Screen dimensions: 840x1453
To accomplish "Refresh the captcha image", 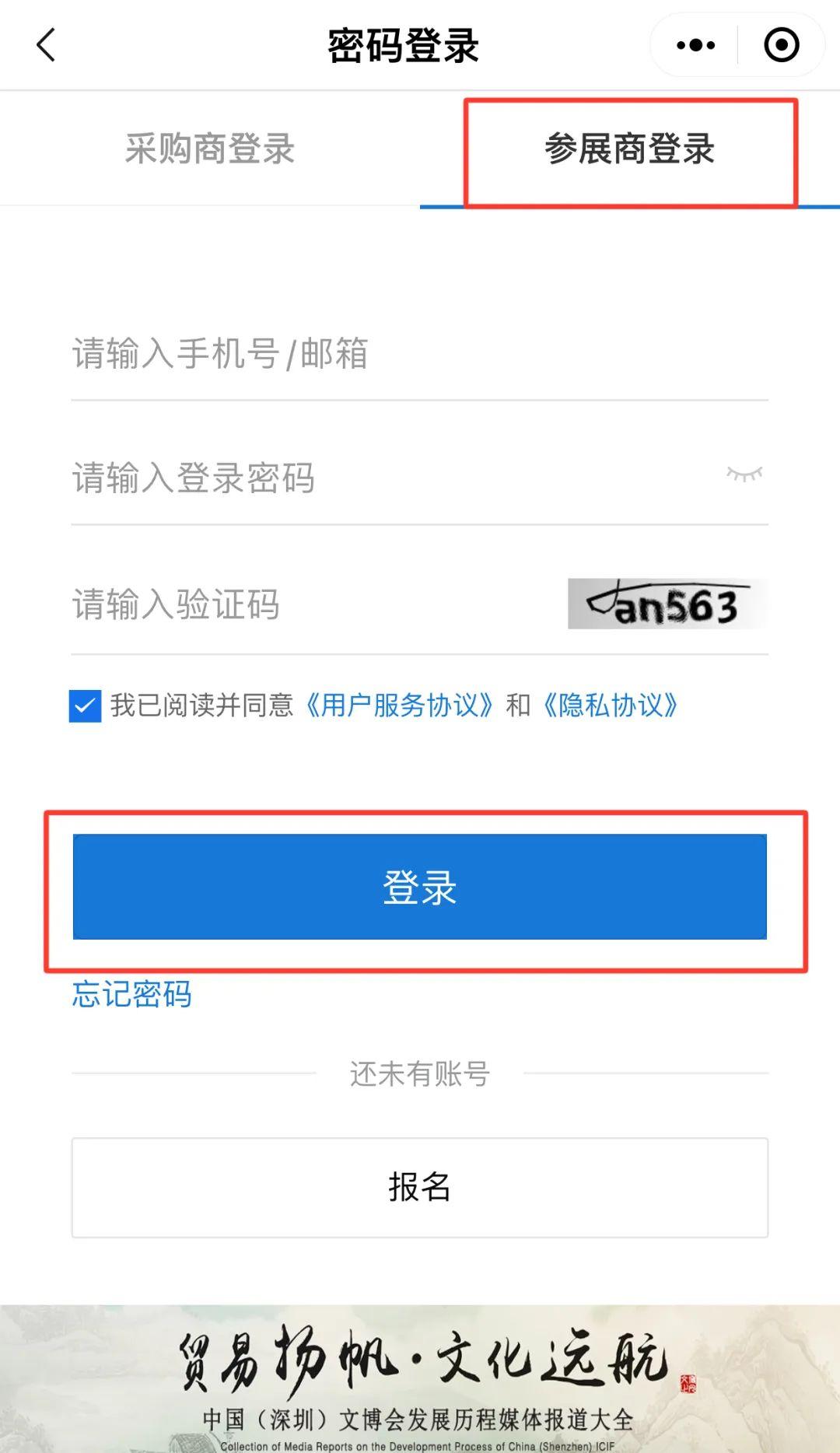I will click(667, 604).
